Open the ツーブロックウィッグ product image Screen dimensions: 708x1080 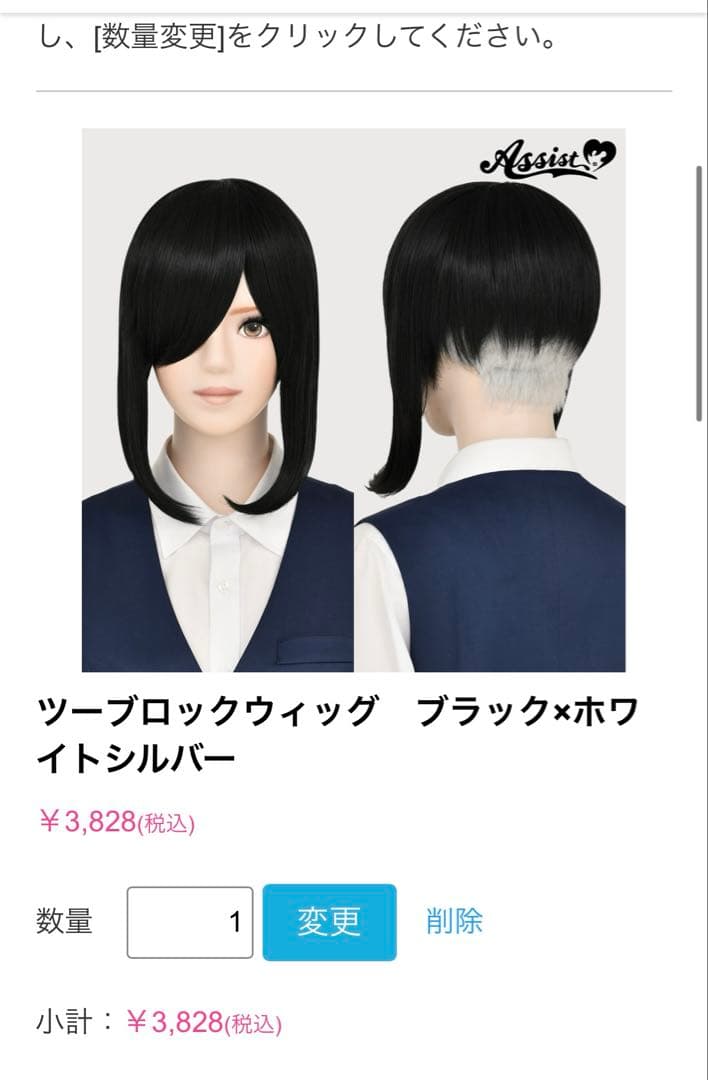point(353,400)
